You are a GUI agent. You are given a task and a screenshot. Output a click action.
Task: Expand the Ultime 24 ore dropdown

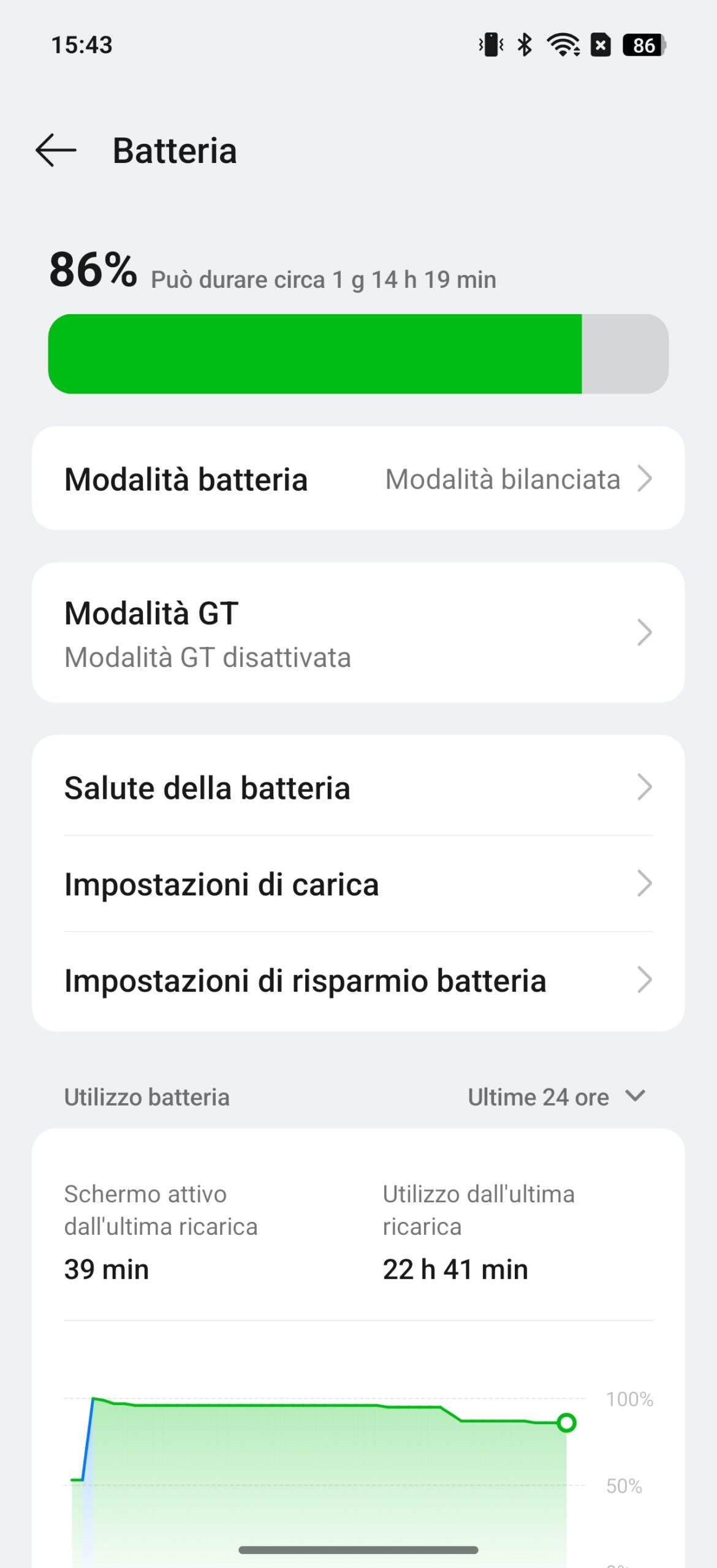[x=556, y=1097]
